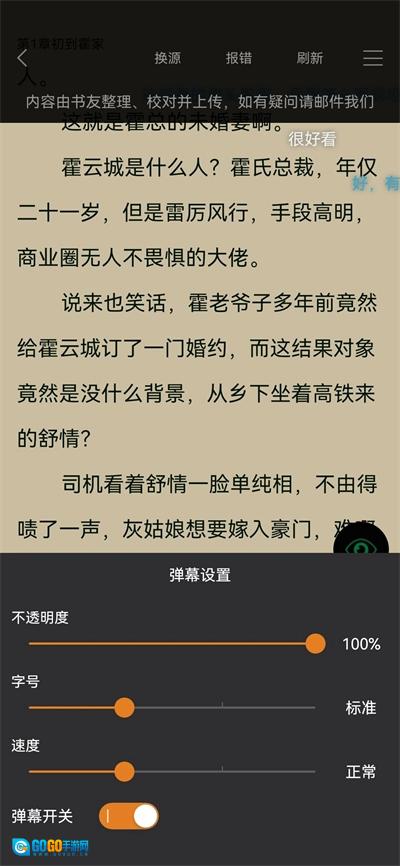Turn off the 弹幕开关 switch
The image size is (400, 866).
(129, 816)
